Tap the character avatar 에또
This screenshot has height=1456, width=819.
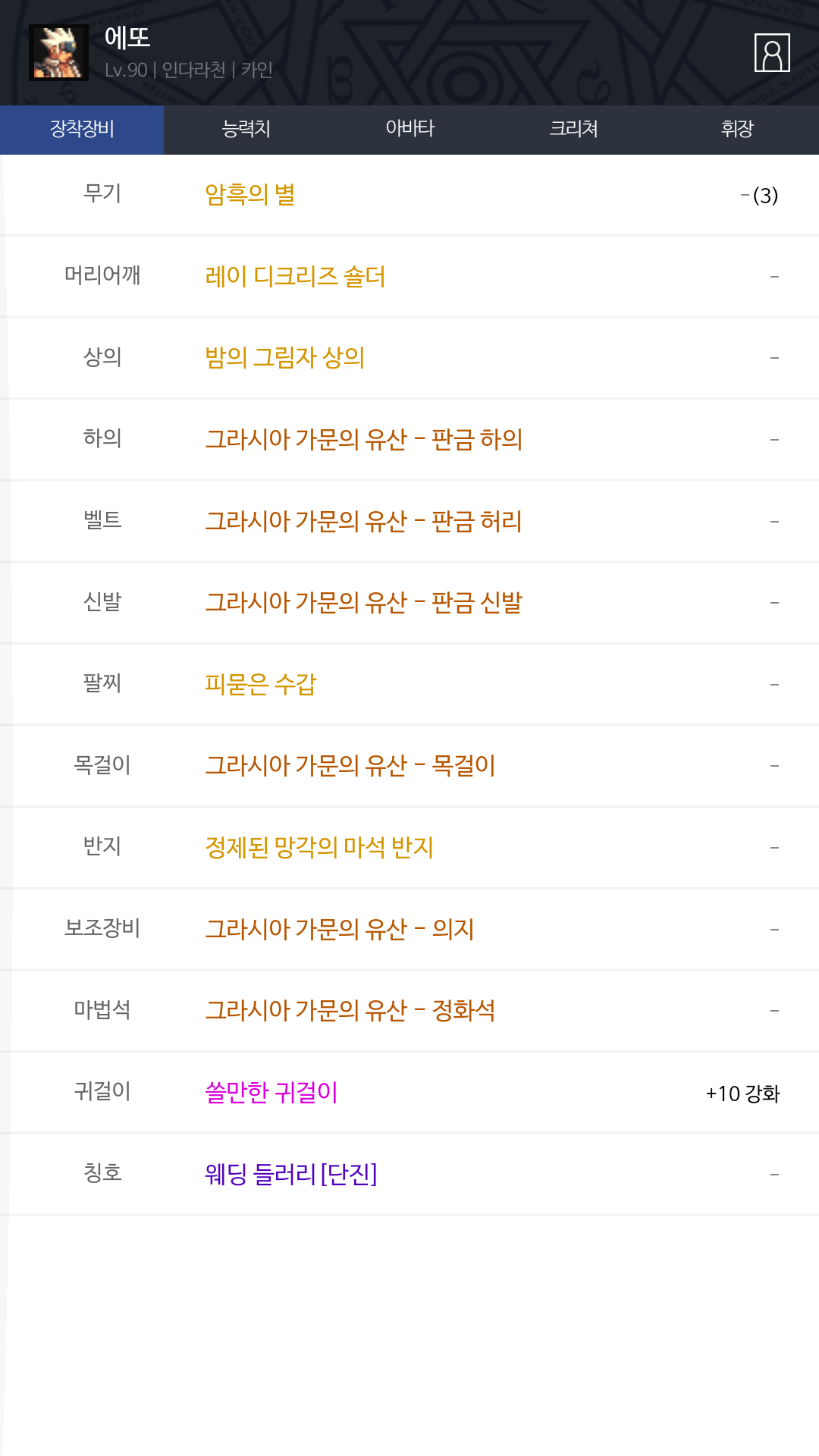pos(58,52)
